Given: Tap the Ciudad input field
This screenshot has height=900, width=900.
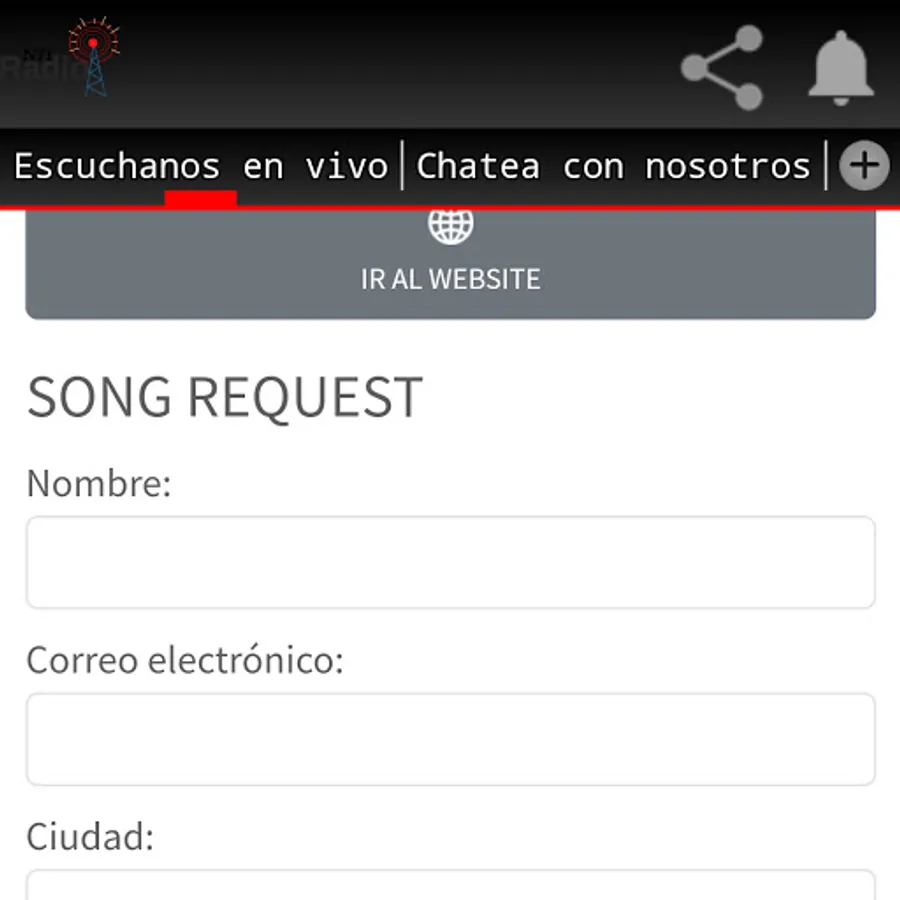Looking at the screenshot, I should 450,886.
